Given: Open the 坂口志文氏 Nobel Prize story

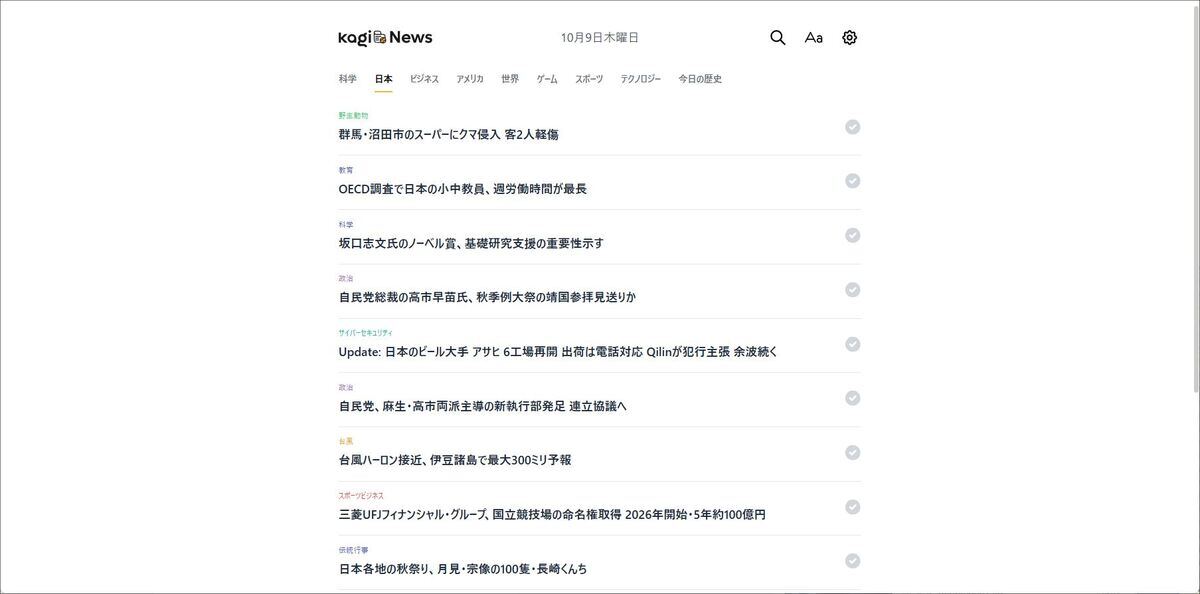Looking at the screenshot, I should click(471, 243).
